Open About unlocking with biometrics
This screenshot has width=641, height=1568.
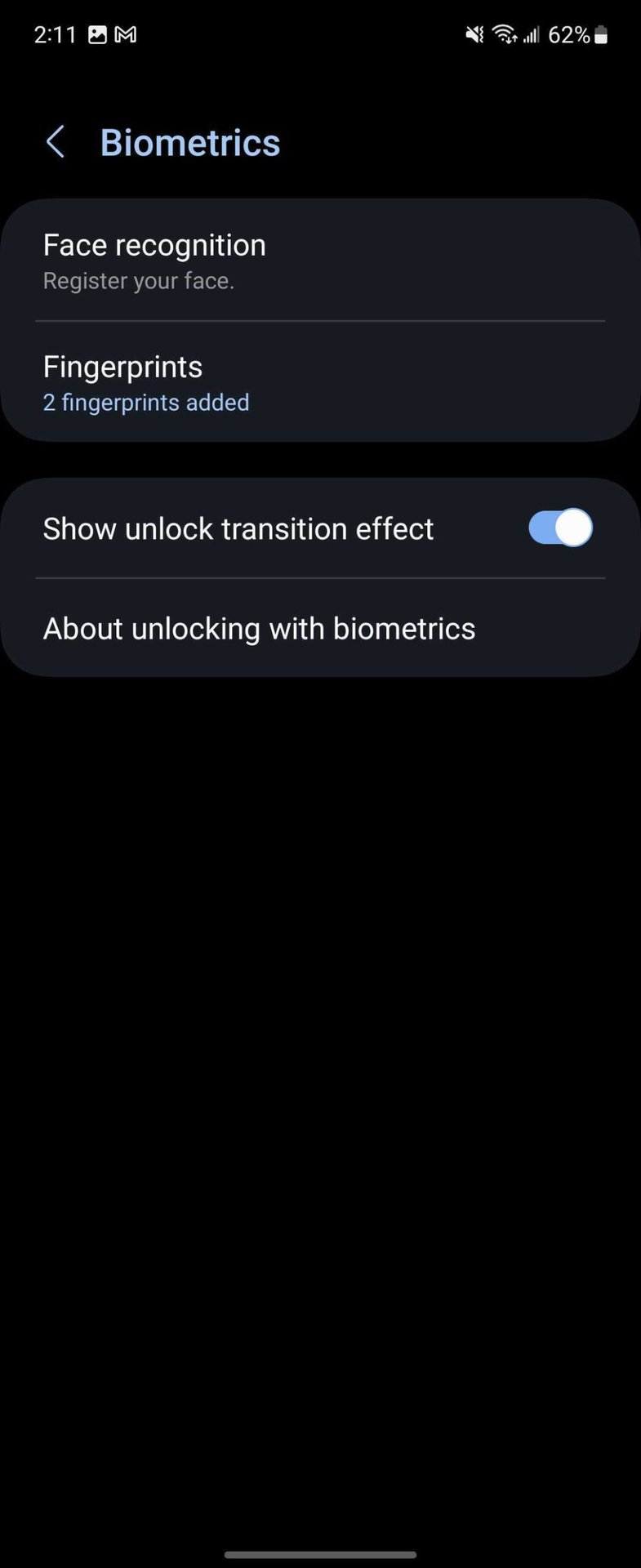[318, 628]
